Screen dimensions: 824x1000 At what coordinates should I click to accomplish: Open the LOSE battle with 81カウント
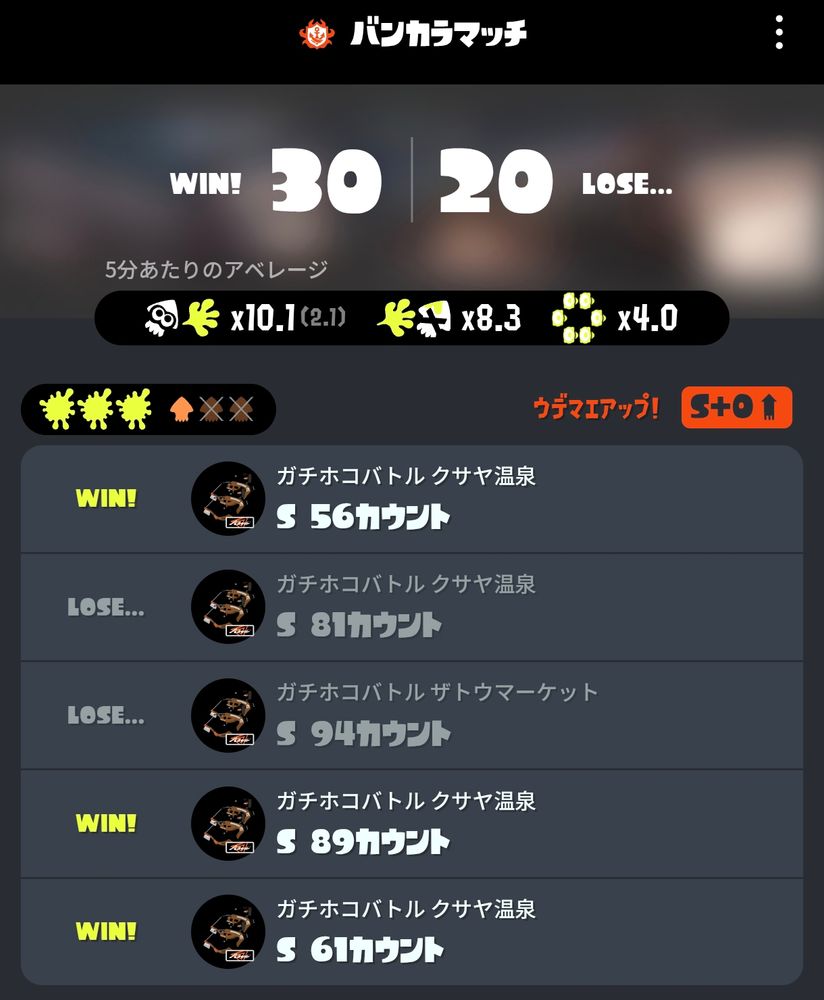coord(411,607)
